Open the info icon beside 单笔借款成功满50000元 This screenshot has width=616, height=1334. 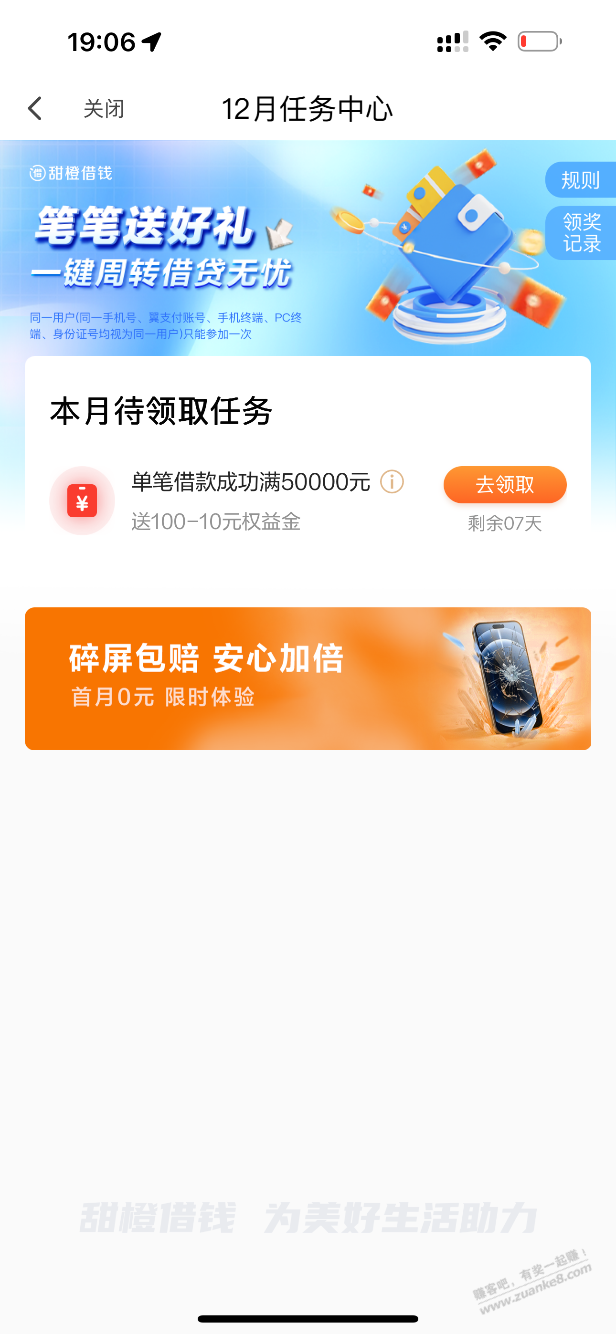coord(392,482)
